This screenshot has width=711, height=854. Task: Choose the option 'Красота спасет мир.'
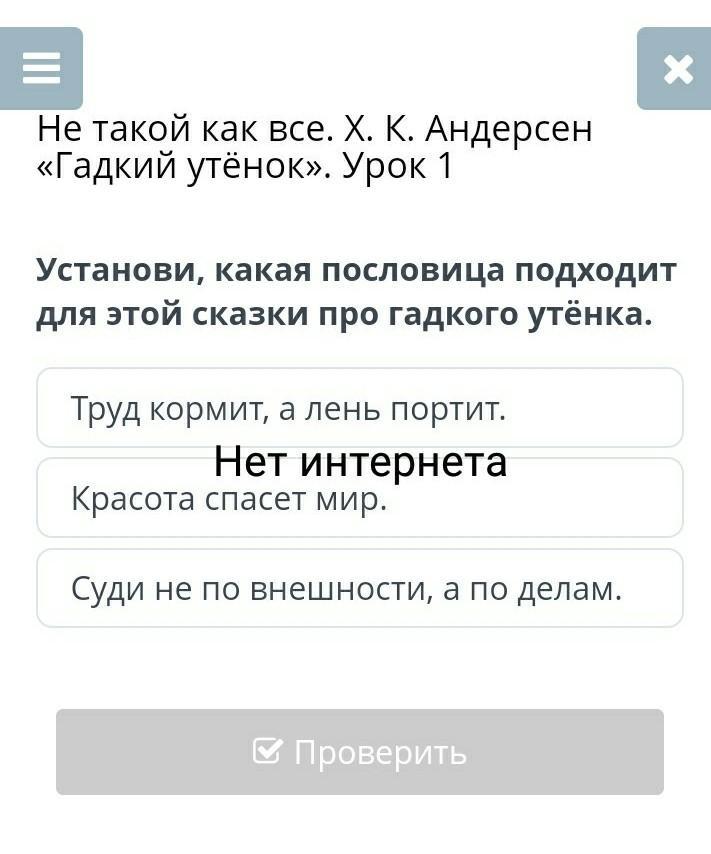[x=359, y=500]
